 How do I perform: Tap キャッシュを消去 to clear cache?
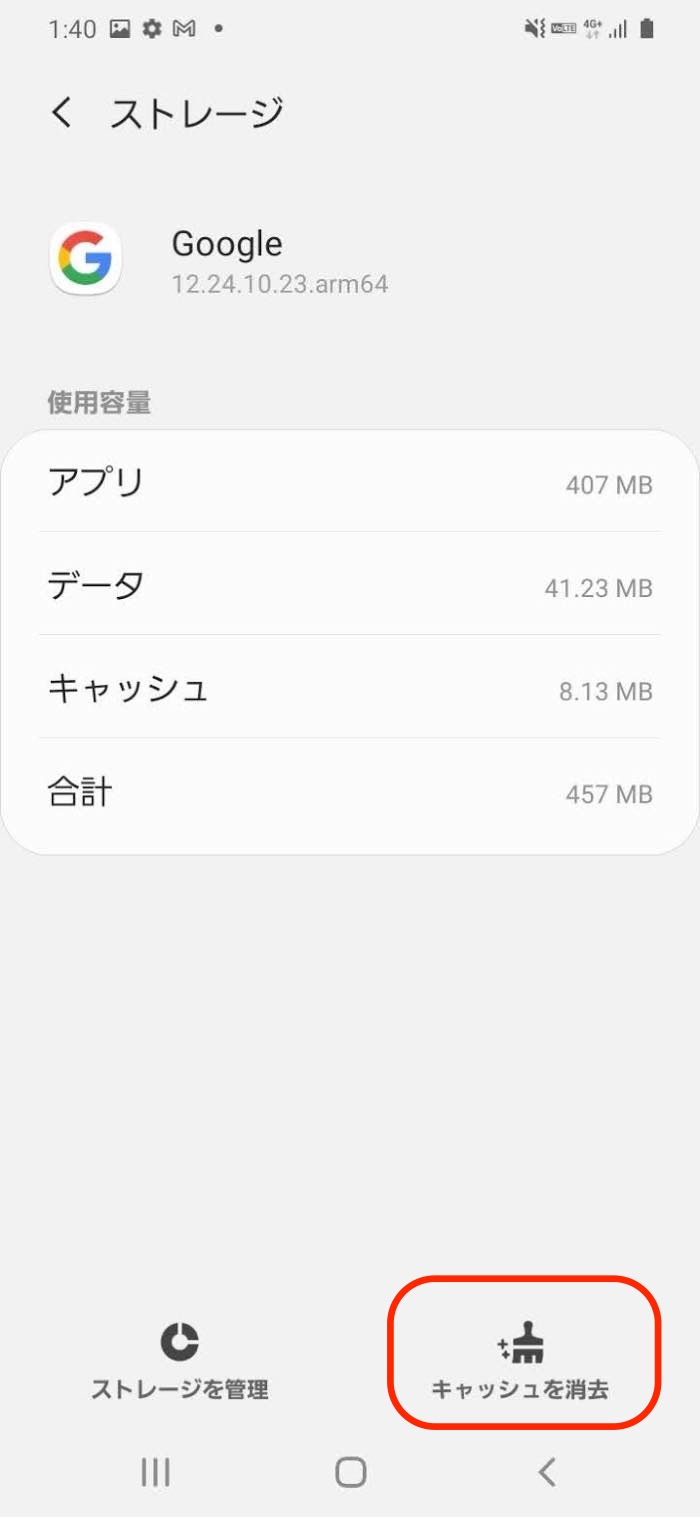(521, 1360)
